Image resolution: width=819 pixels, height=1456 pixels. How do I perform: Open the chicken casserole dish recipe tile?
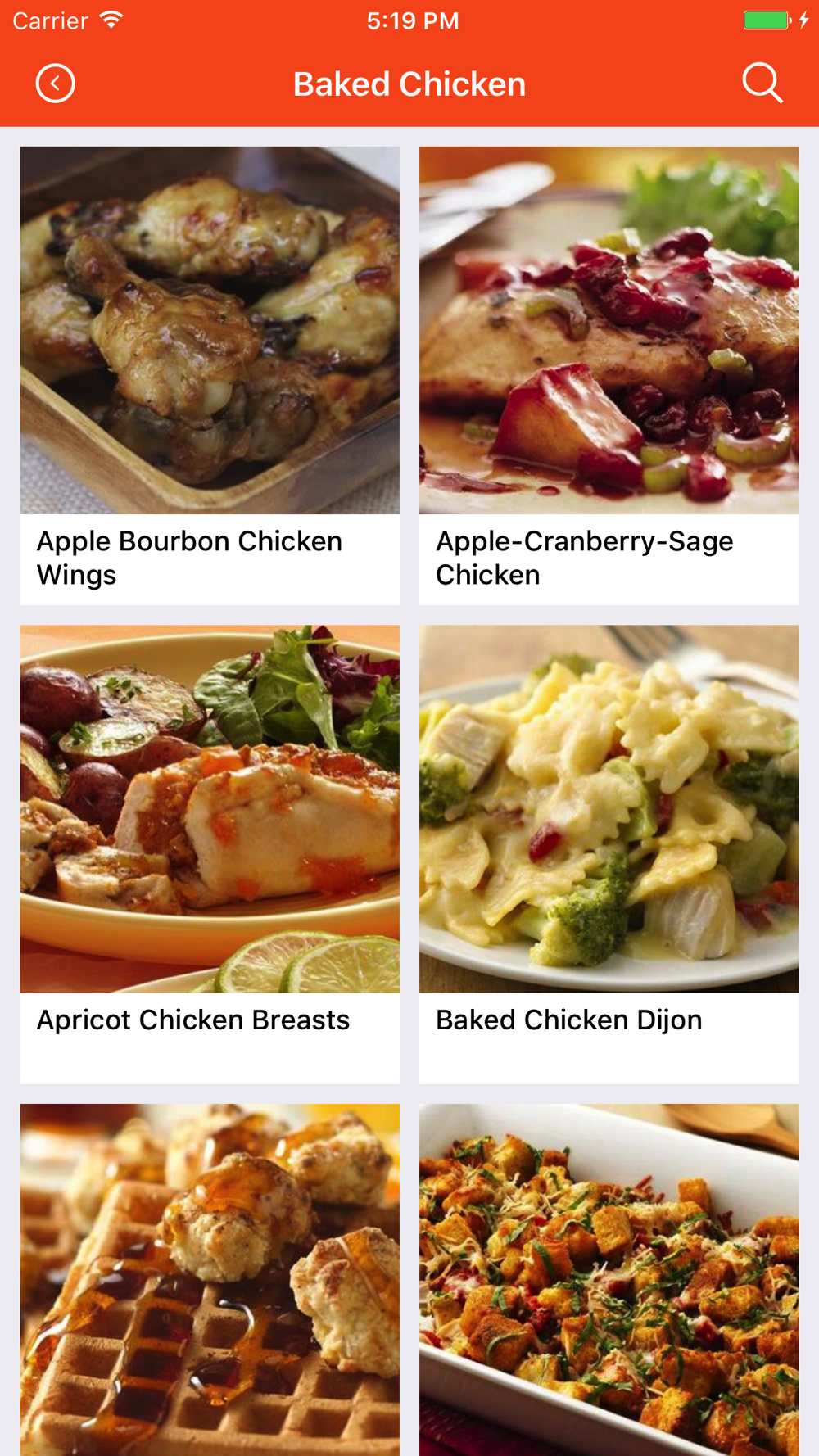click(x=609, y=1280)
